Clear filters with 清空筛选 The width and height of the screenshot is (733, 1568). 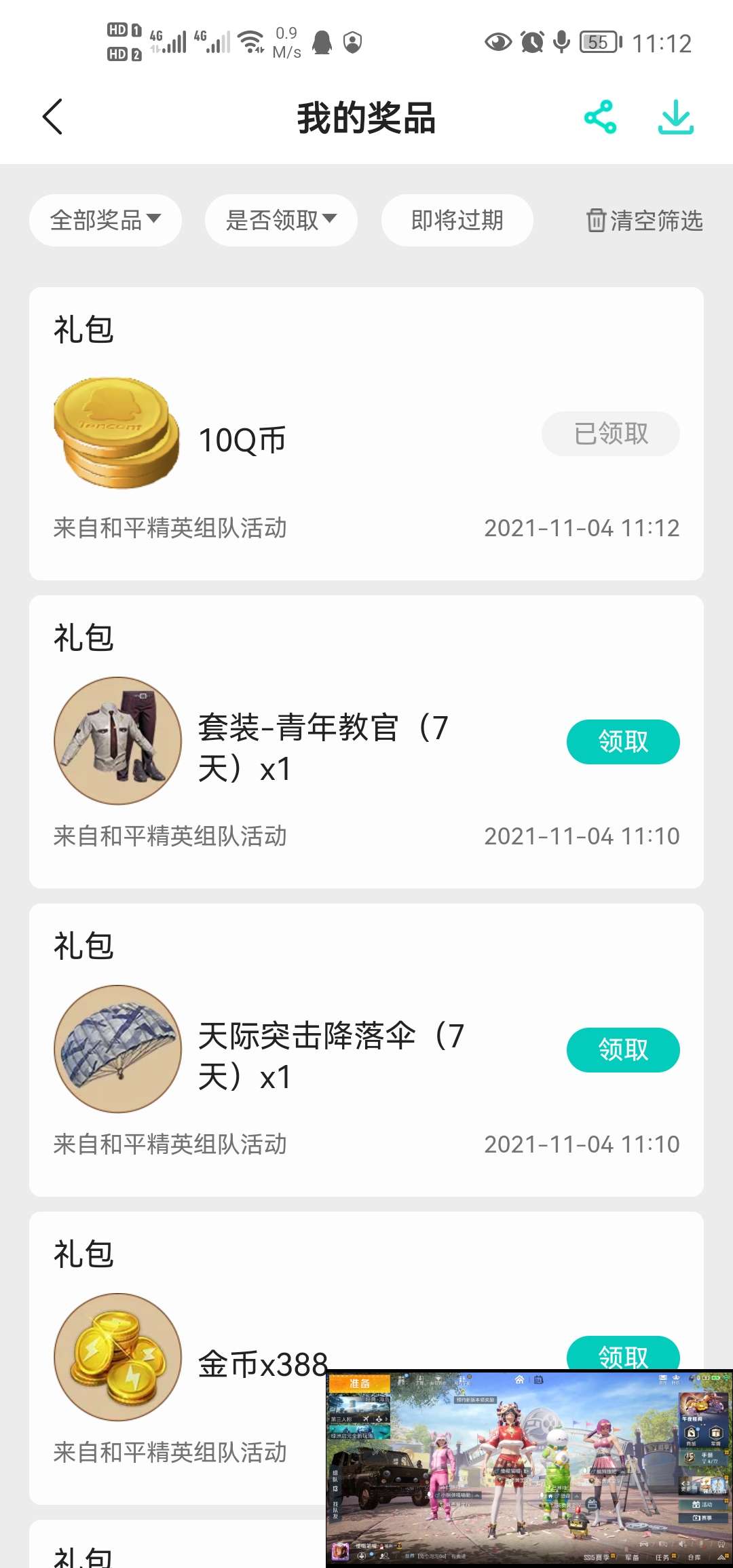645,221
